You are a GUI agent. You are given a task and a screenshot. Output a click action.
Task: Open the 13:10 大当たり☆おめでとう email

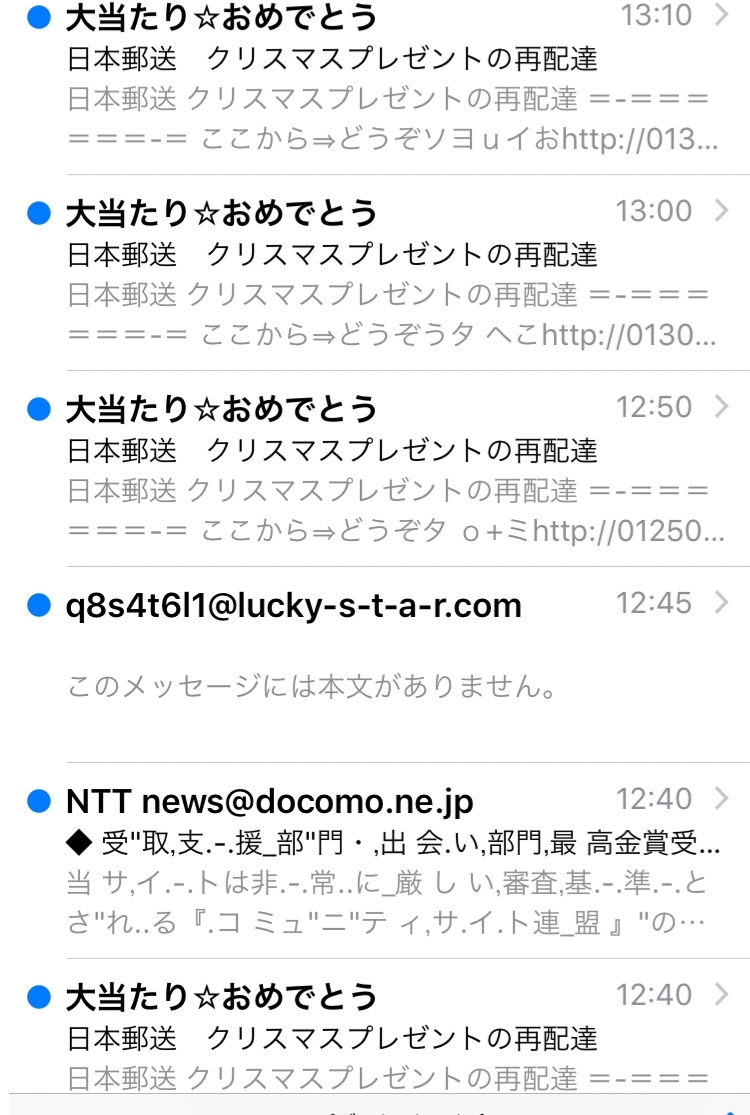click(390, 78)
